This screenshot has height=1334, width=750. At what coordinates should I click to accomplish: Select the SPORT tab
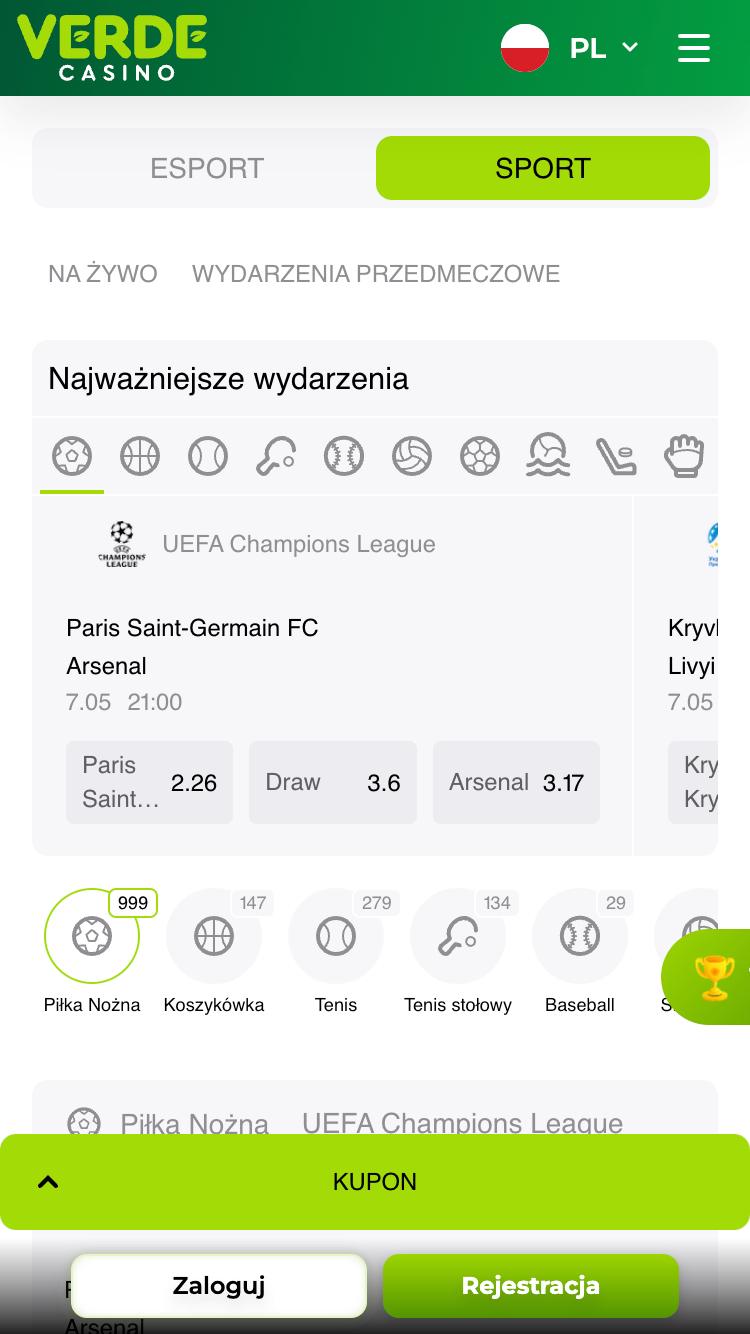542,168
